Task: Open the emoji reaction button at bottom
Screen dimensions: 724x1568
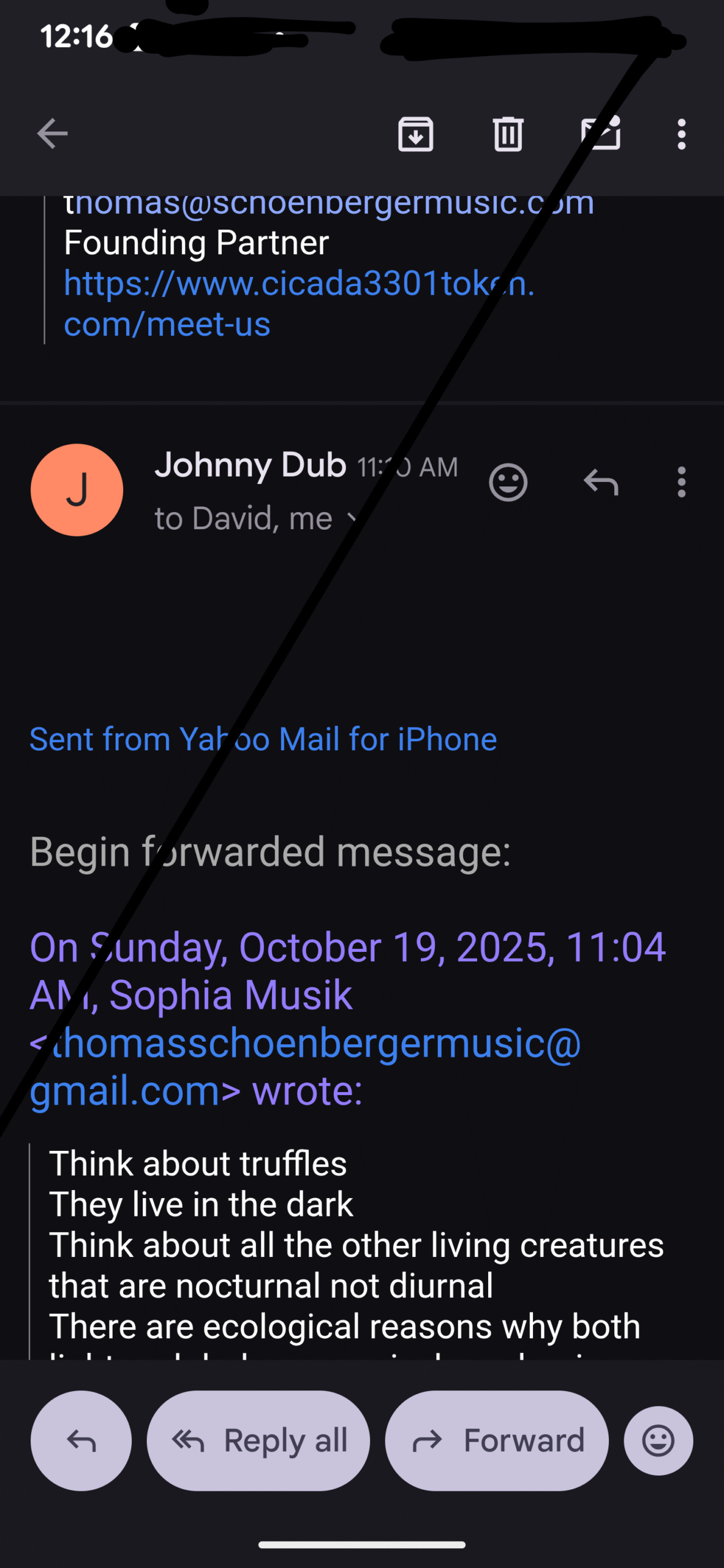Action: click(x=658, y=1441)
